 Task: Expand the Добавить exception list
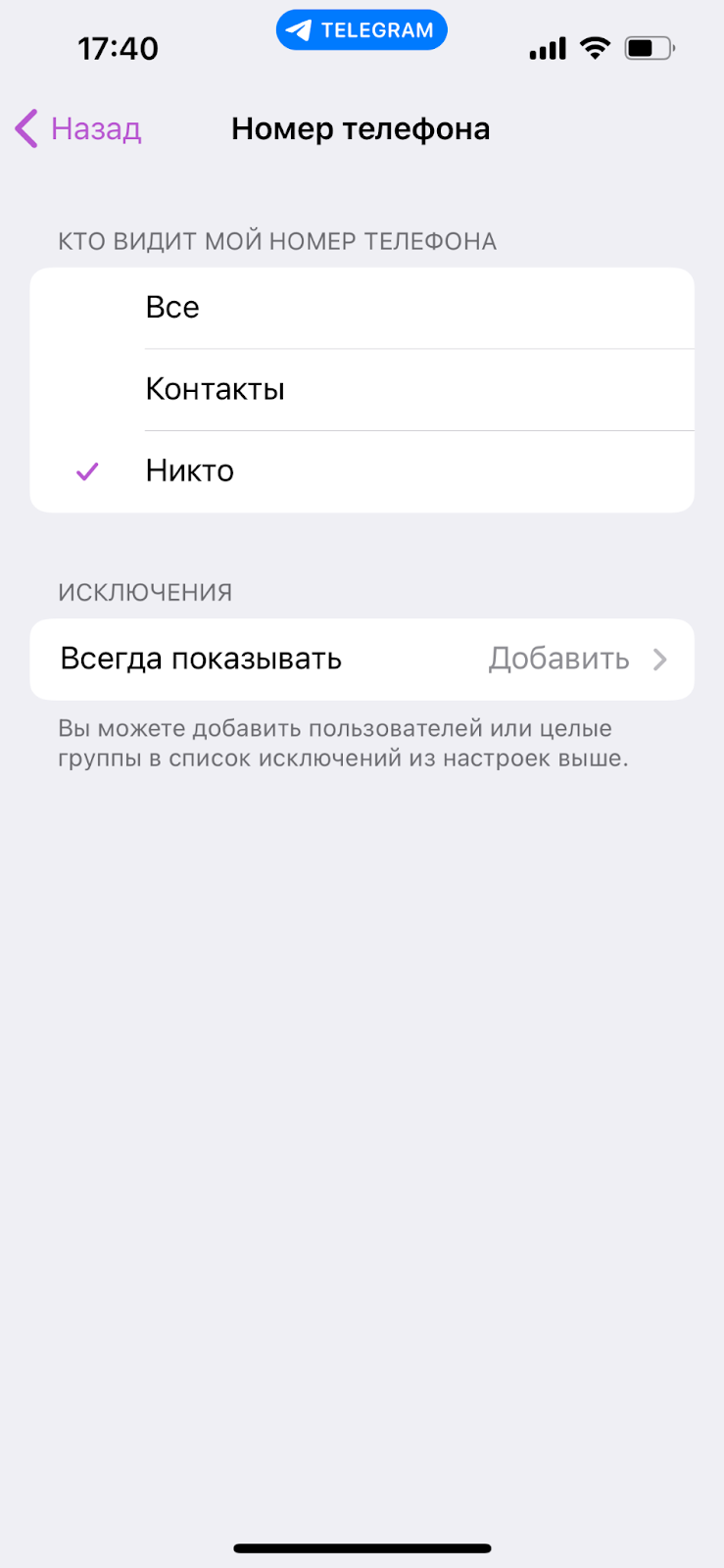pyautogui.click(x=558, y=659)
